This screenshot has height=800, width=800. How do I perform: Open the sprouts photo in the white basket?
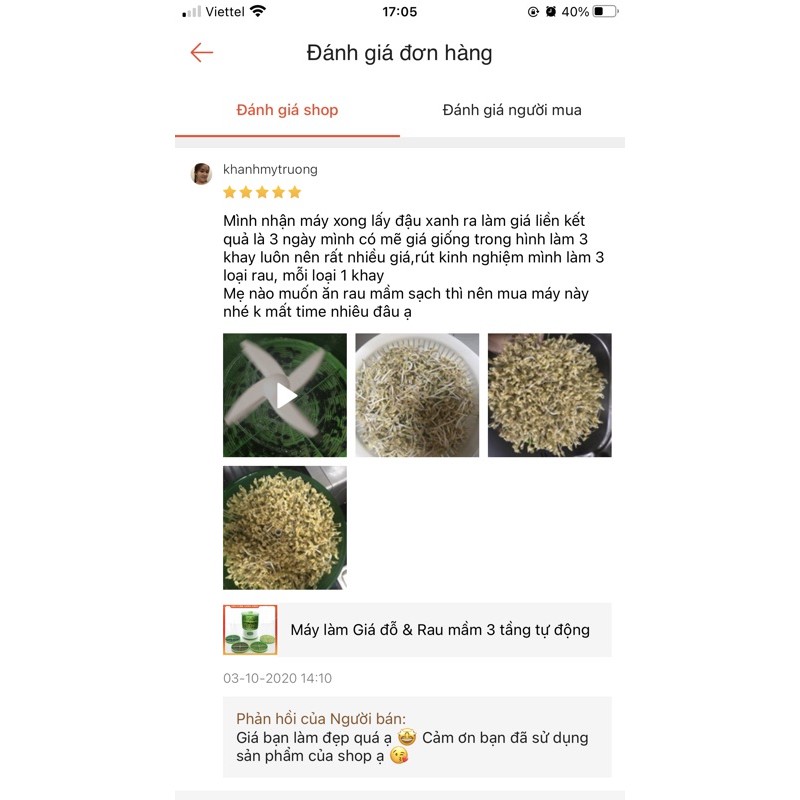[417, 395]
